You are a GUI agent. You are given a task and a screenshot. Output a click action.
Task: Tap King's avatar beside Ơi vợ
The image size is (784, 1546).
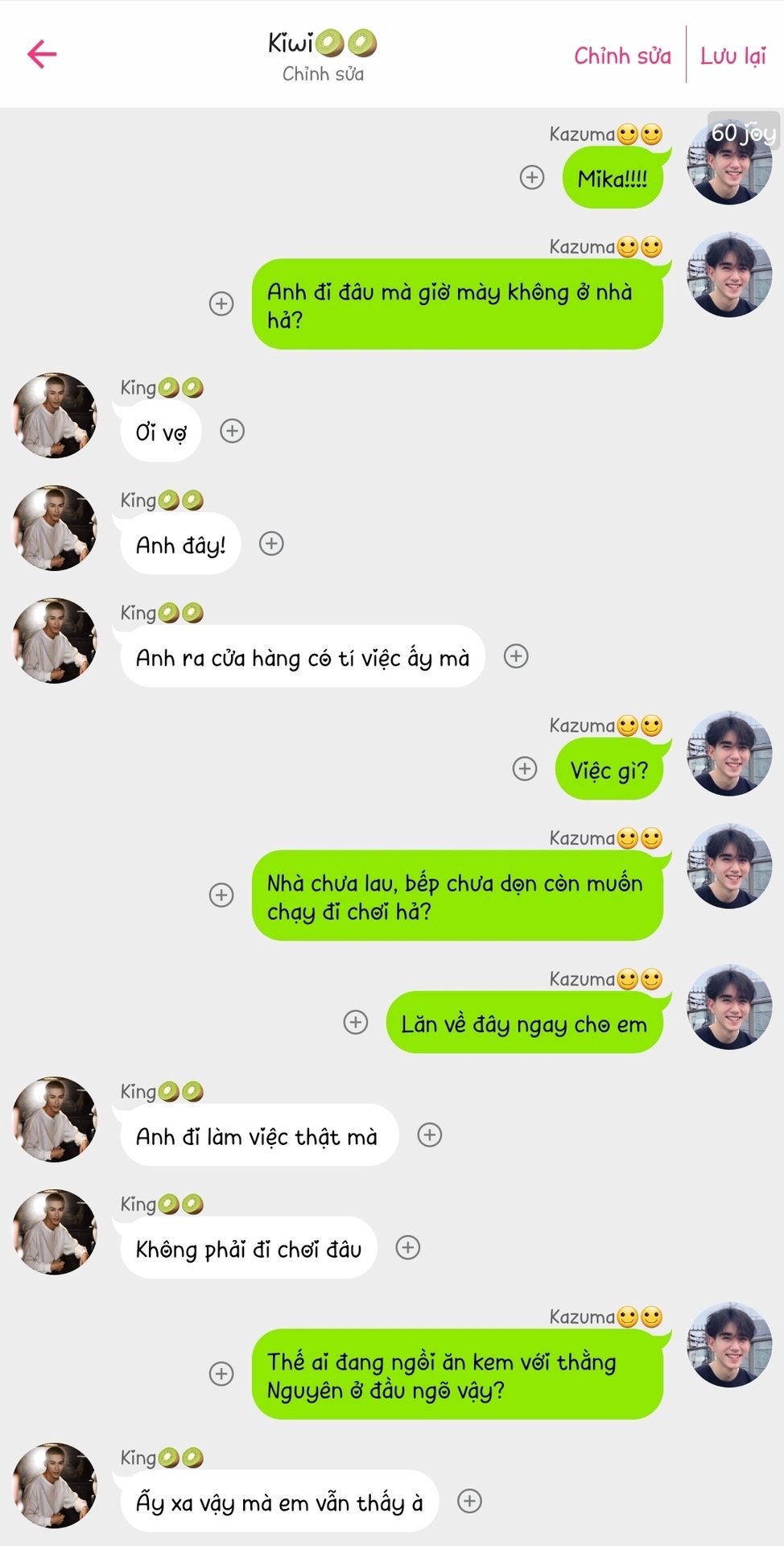[55, 415]
